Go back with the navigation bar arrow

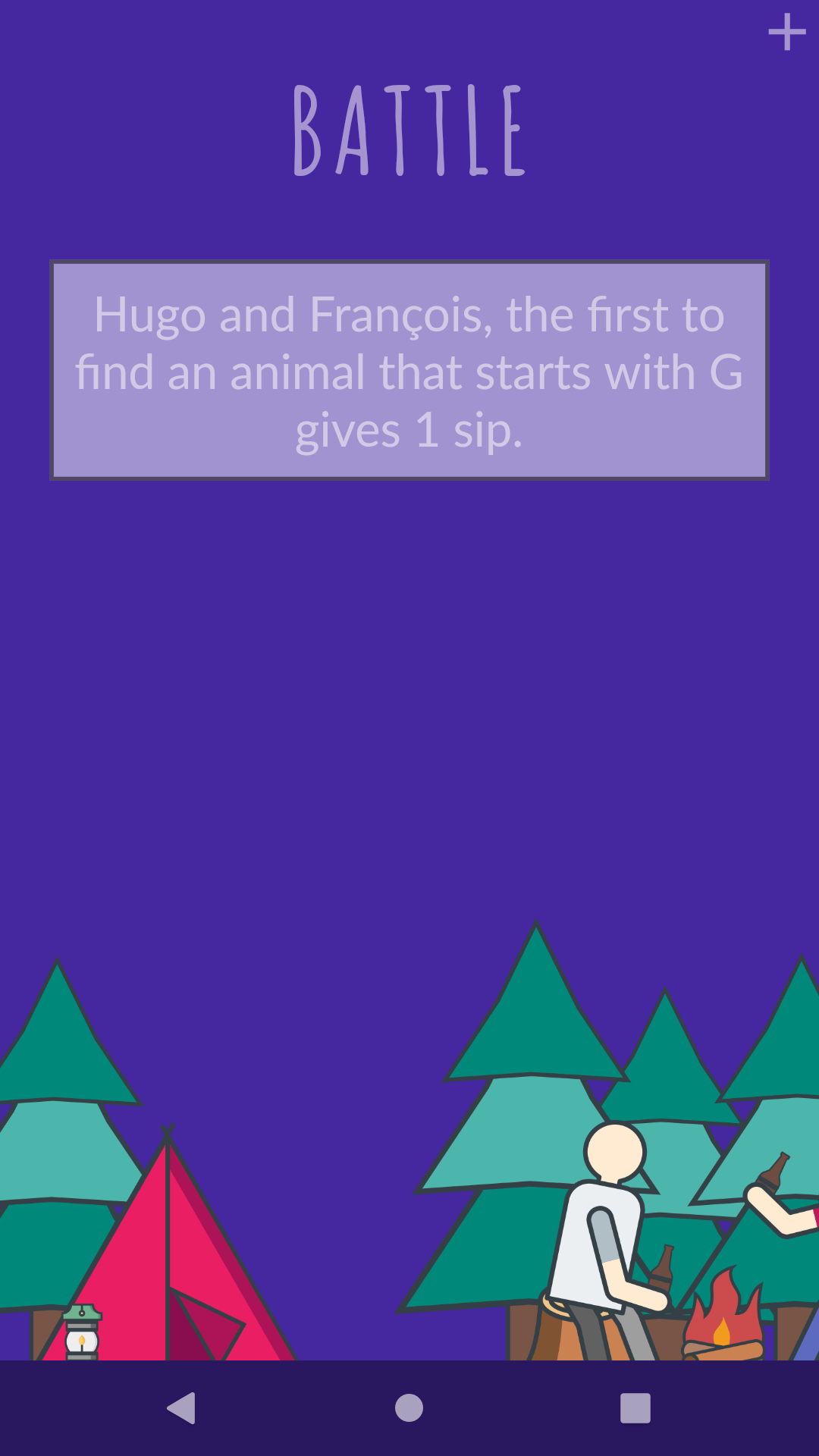coord(182,1408)
